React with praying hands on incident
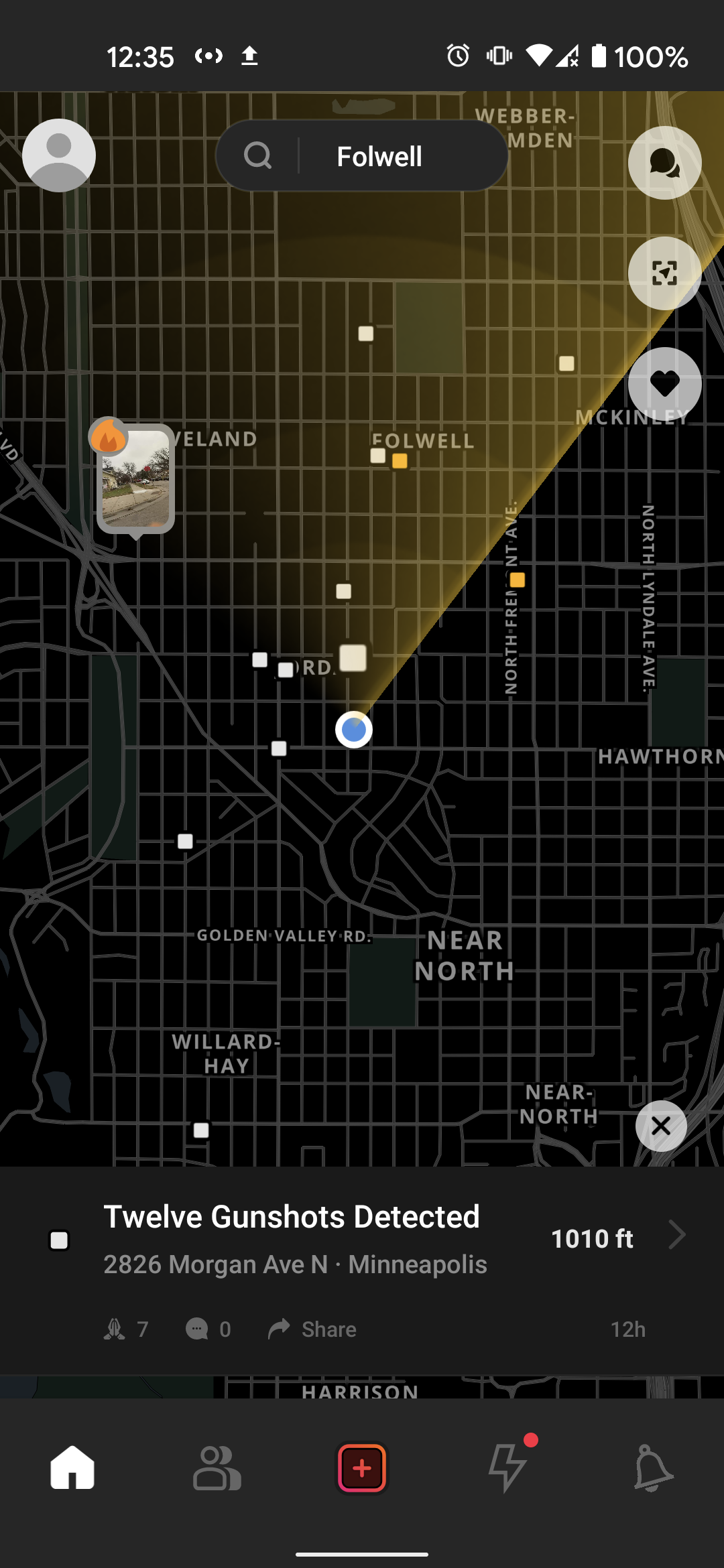 126,1329
